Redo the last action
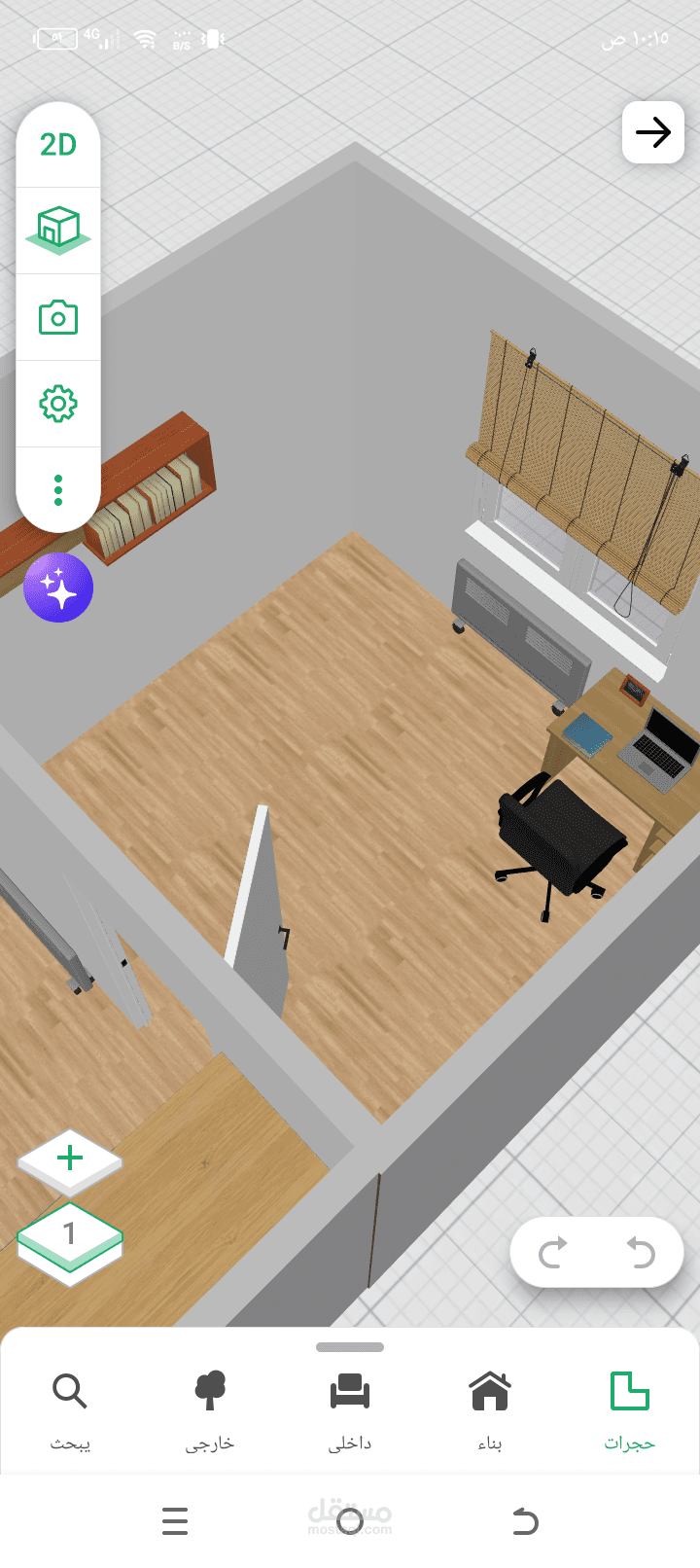The width and height of the screenshot is (700, 1568). 553,1253
